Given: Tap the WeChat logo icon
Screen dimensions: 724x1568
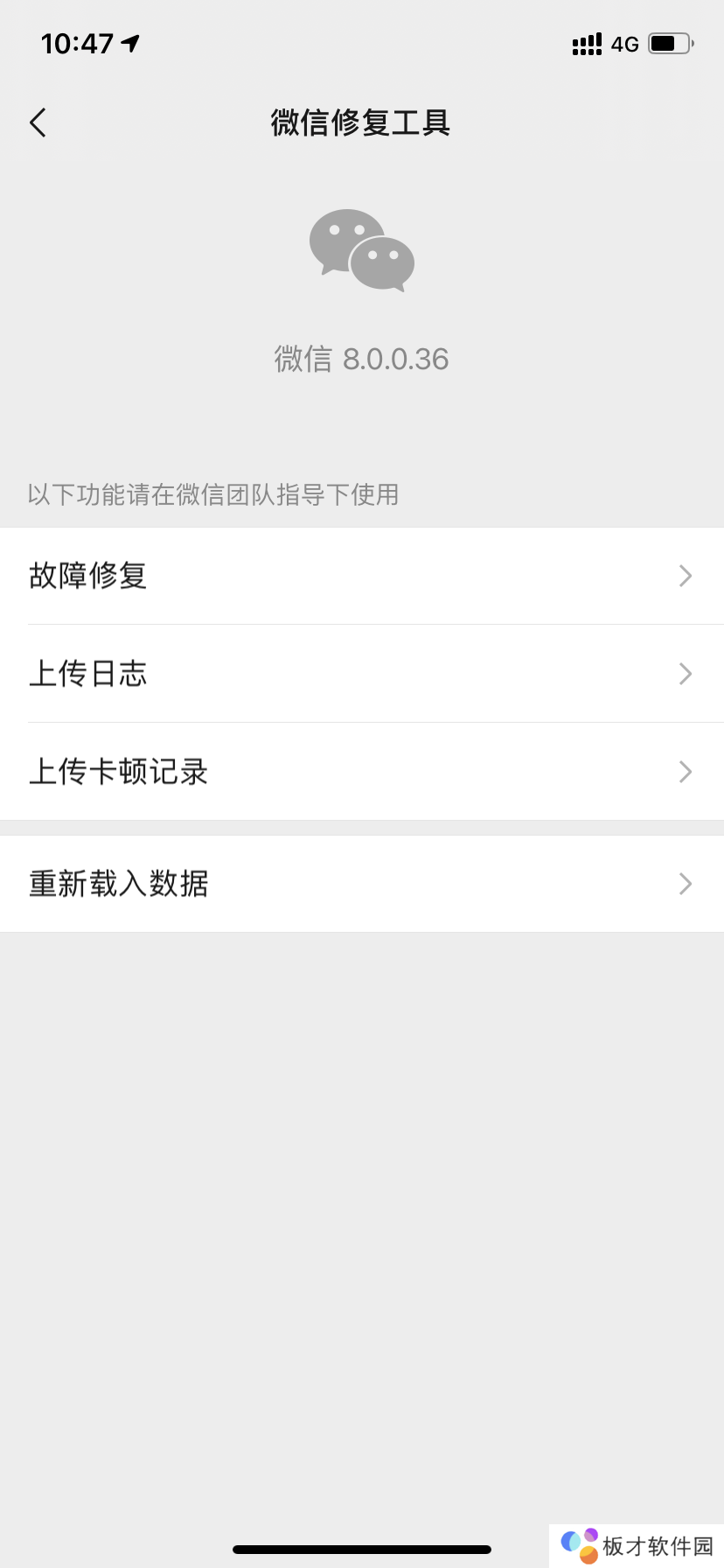Looking at the screenshot, I should coord(362,251).
